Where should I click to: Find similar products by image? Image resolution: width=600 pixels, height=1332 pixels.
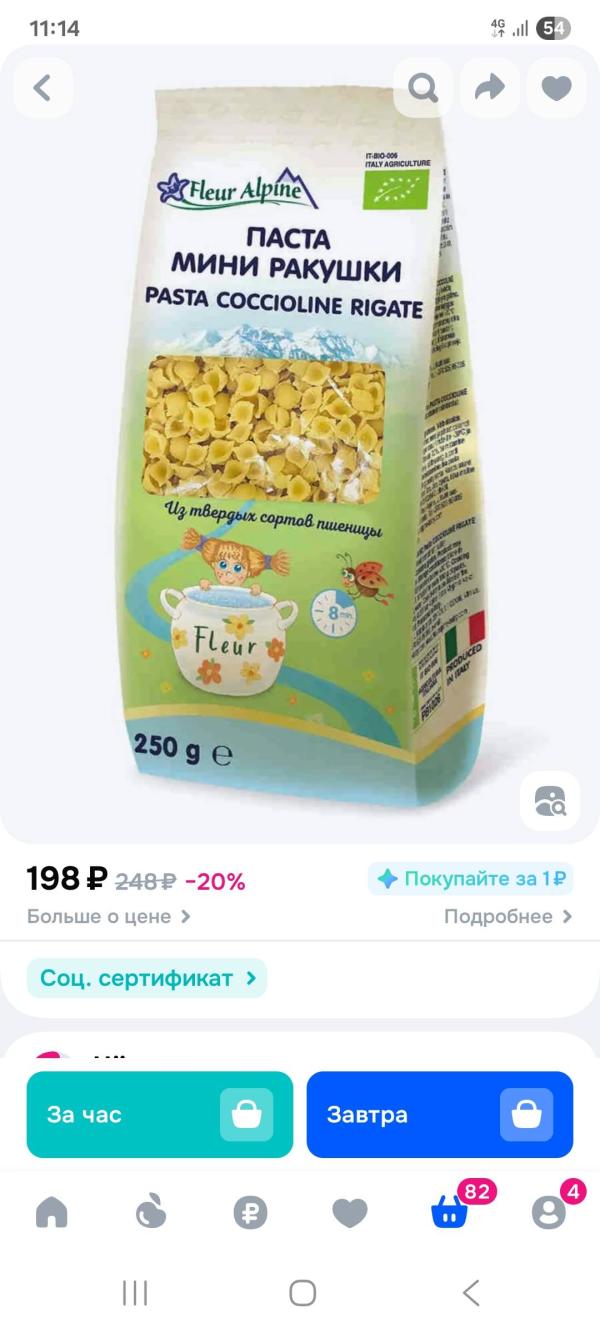click(x=549, y=801)
